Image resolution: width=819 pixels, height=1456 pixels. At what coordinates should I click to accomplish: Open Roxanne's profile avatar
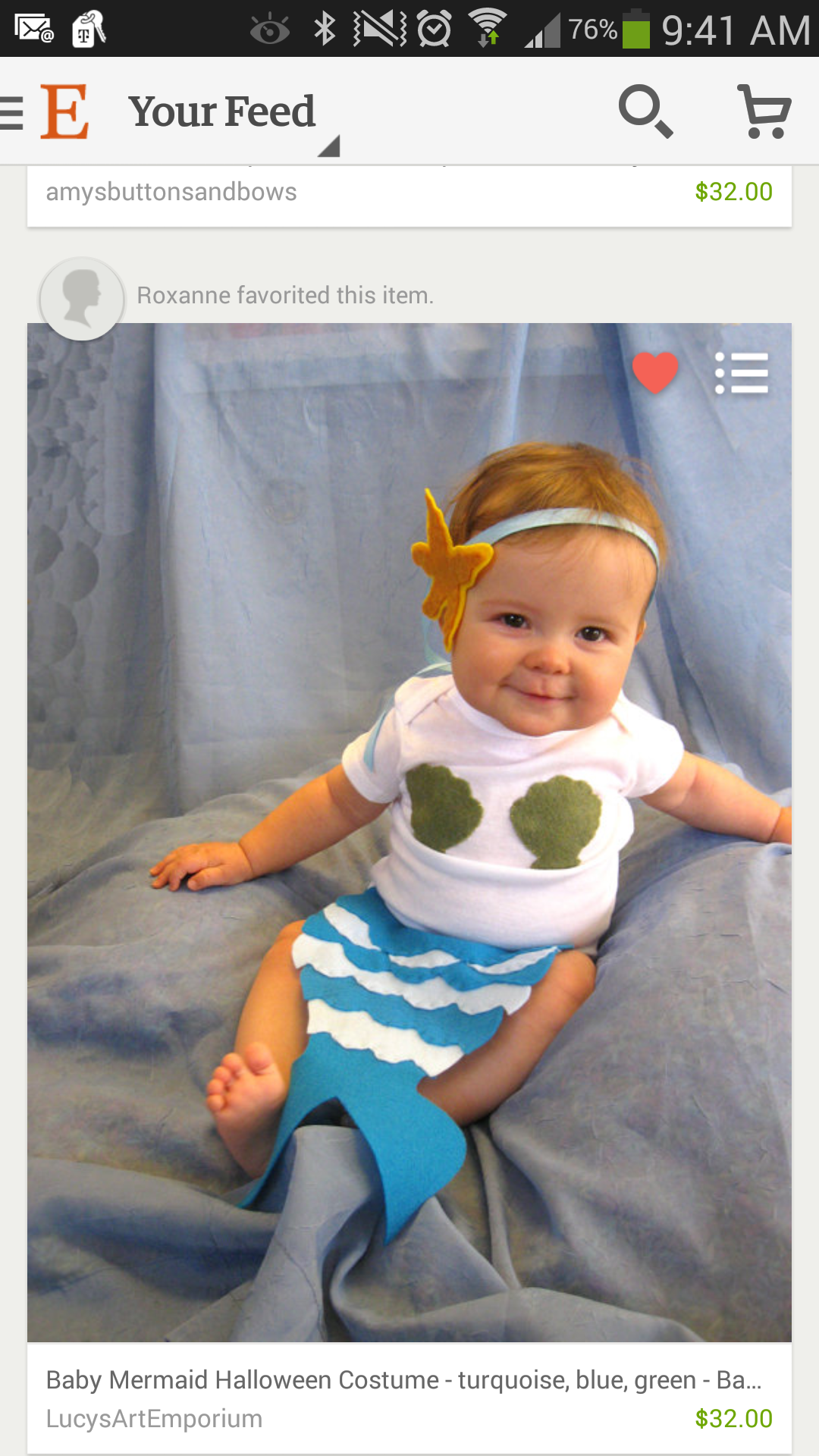[82, 299]
